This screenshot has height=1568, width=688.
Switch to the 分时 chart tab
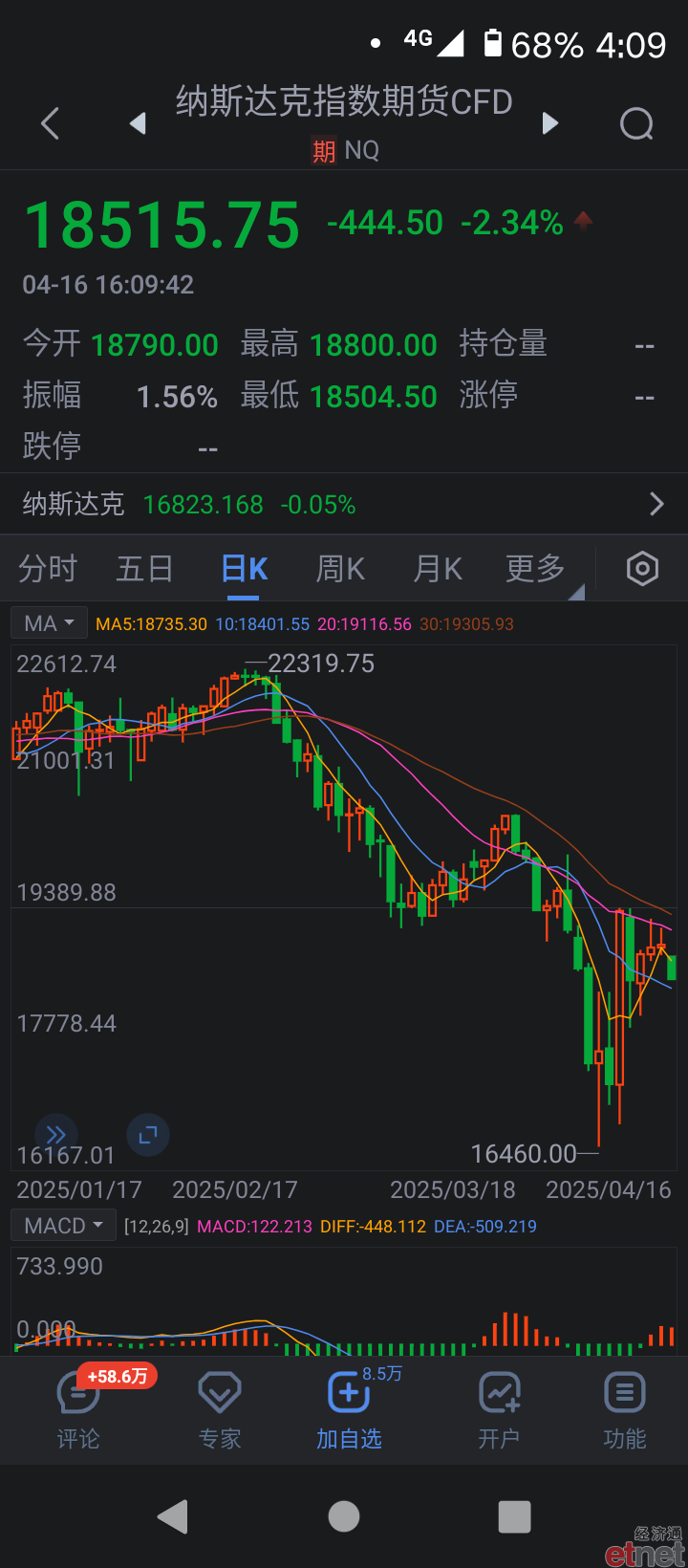click(48, 569)
